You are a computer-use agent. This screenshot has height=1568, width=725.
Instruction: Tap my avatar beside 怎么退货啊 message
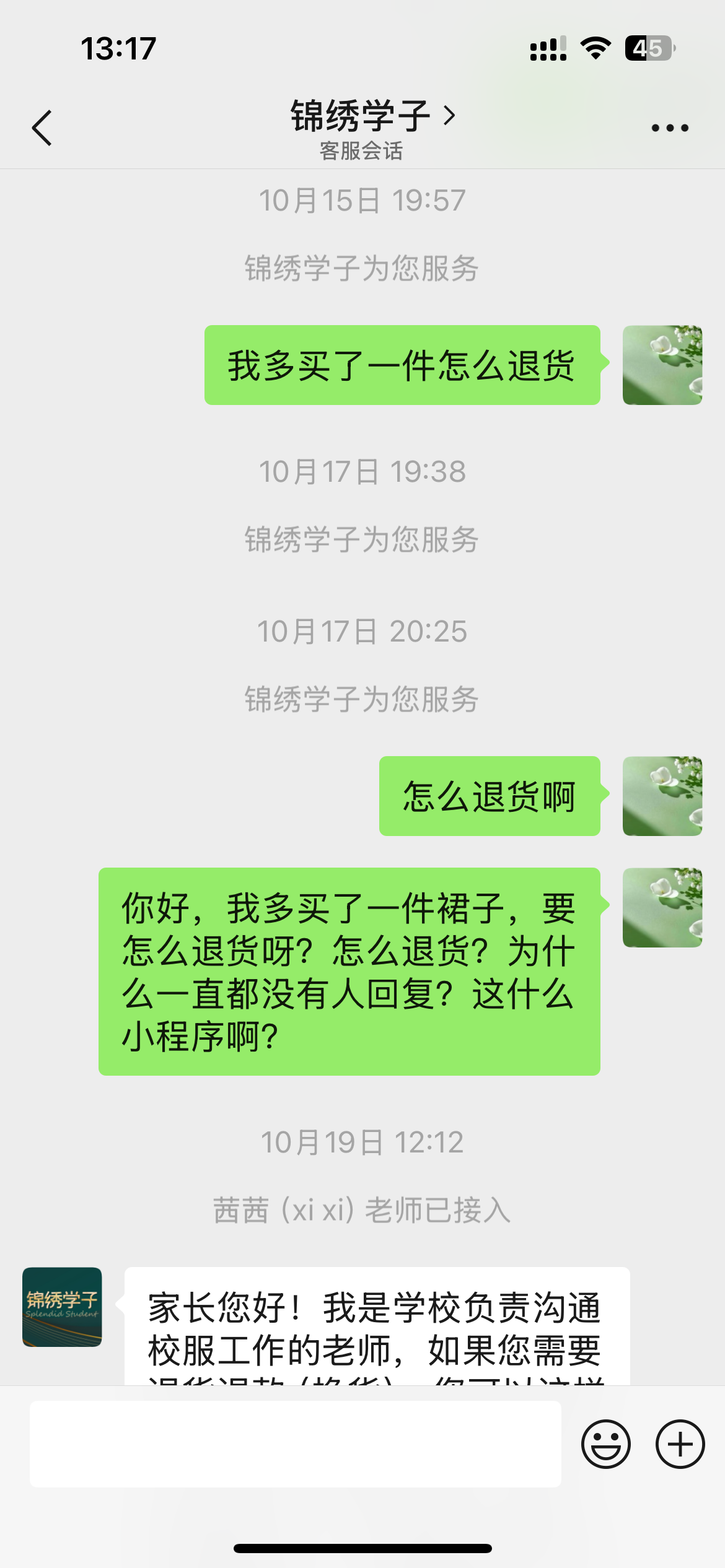click(x=662, y=796)
